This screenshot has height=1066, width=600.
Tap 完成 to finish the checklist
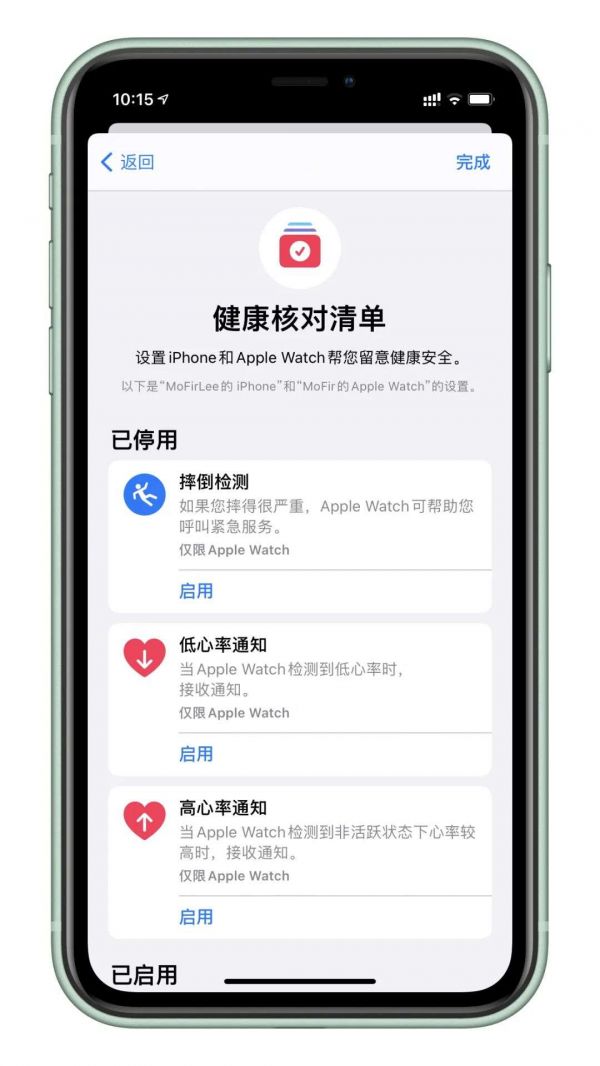(472, 162)
